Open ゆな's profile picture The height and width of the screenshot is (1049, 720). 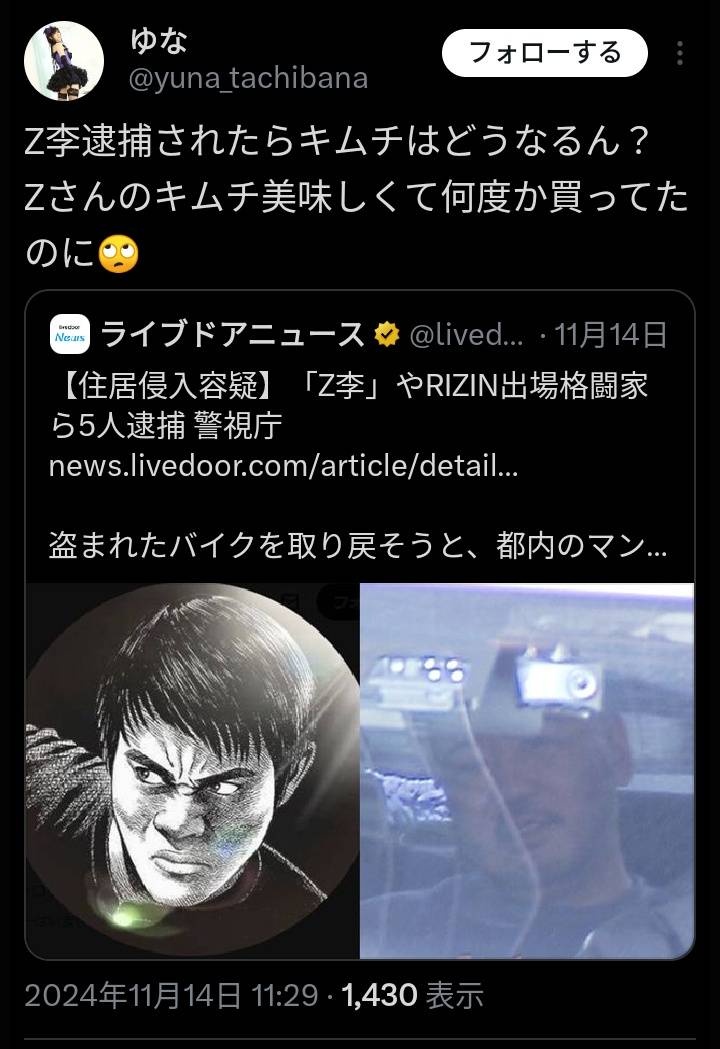pos(63,60)
